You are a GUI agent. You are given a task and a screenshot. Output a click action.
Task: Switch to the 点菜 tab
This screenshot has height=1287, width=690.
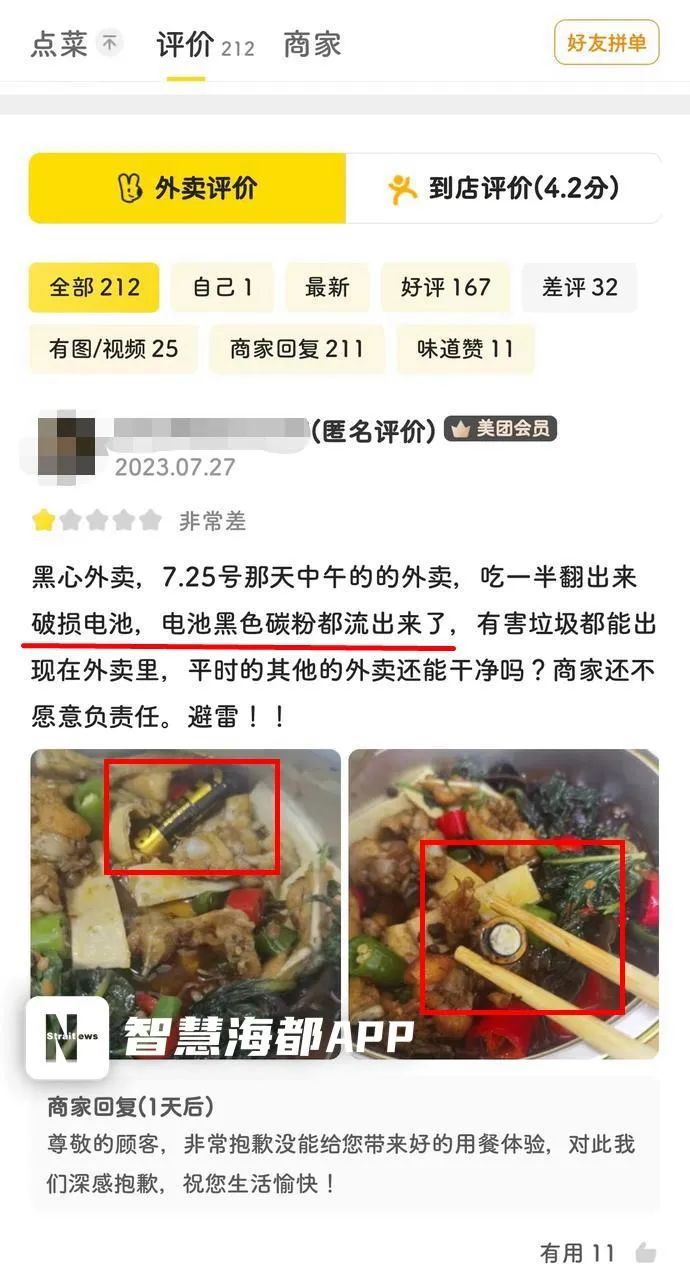60,44
